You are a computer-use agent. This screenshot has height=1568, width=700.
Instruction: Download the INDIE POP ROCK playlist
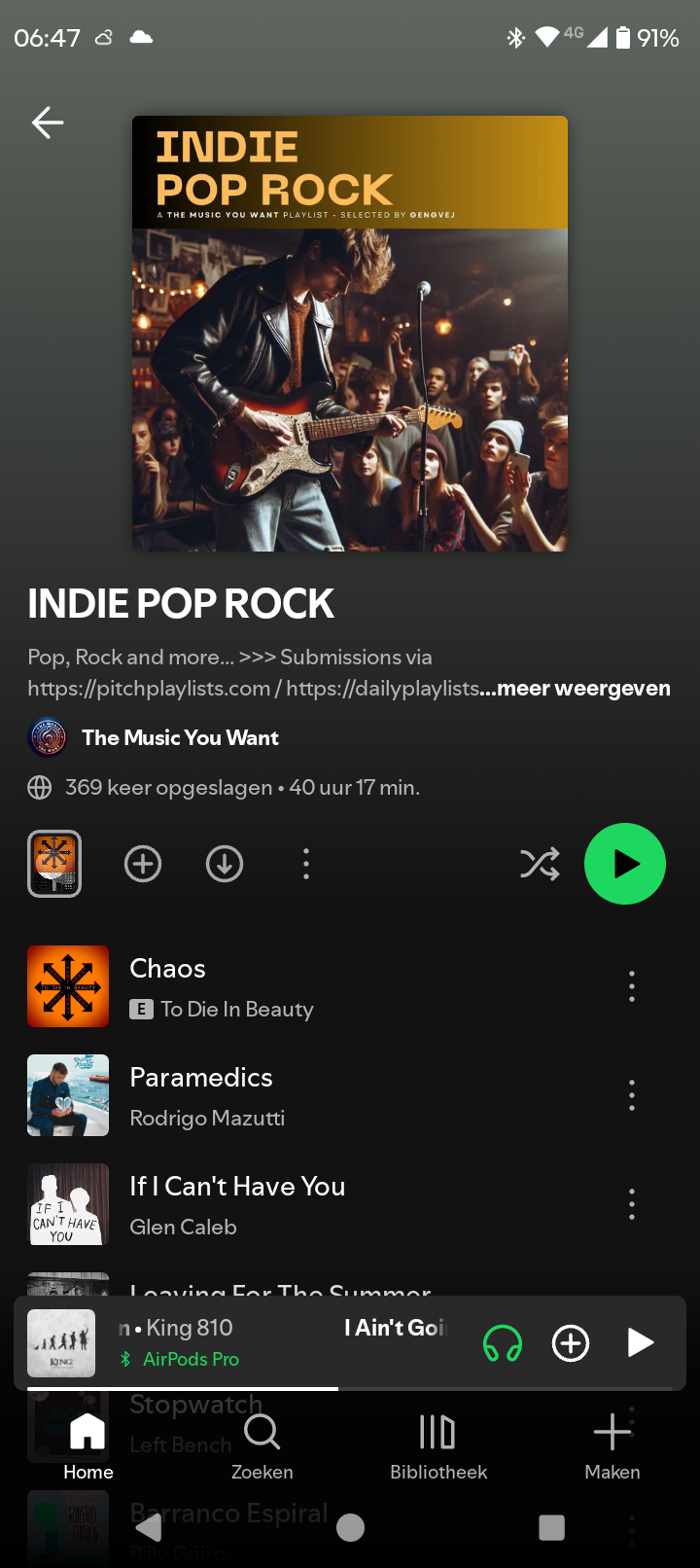pos(225,864)
